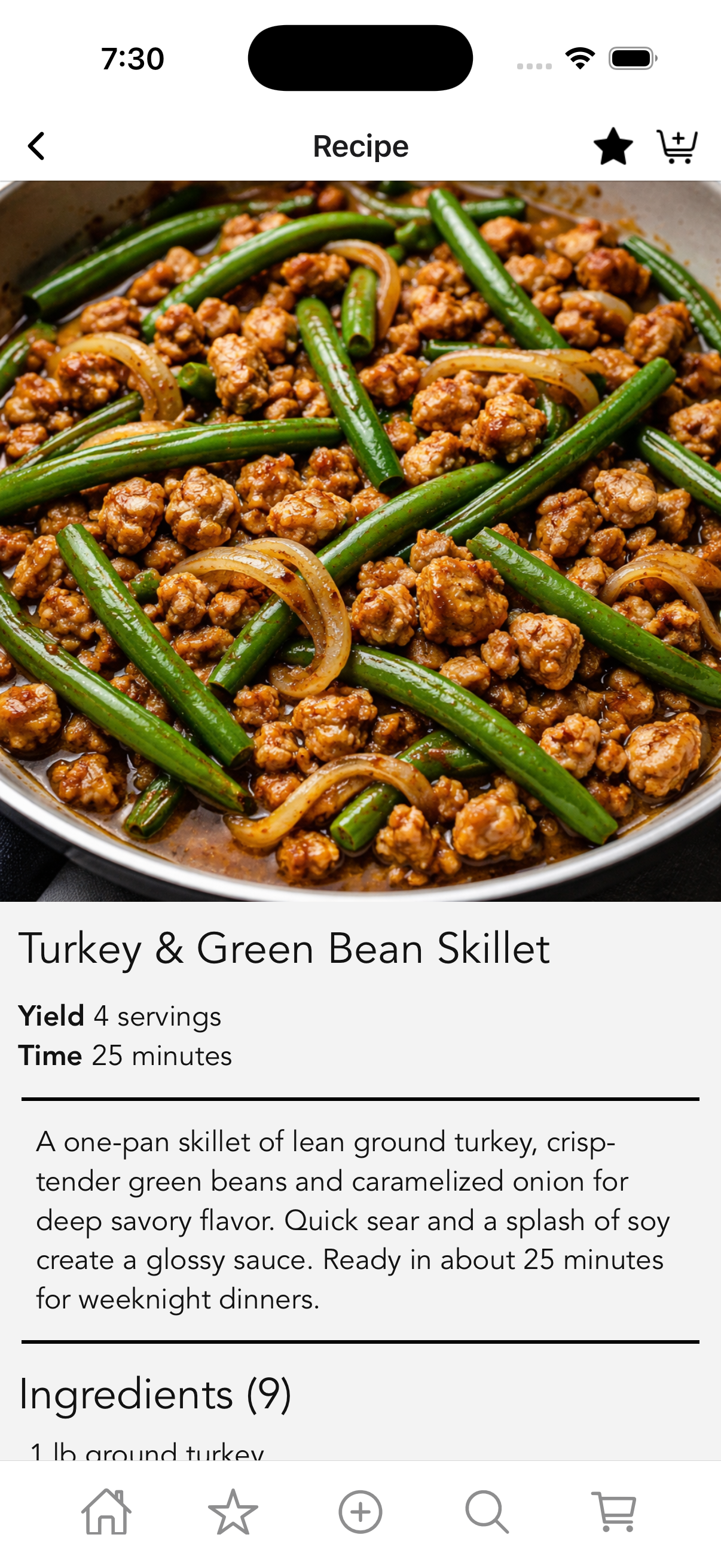Tap the skillet dish photo
Image resolution: width=721 pixels, height=1568 pixels.
click(360, 542)
